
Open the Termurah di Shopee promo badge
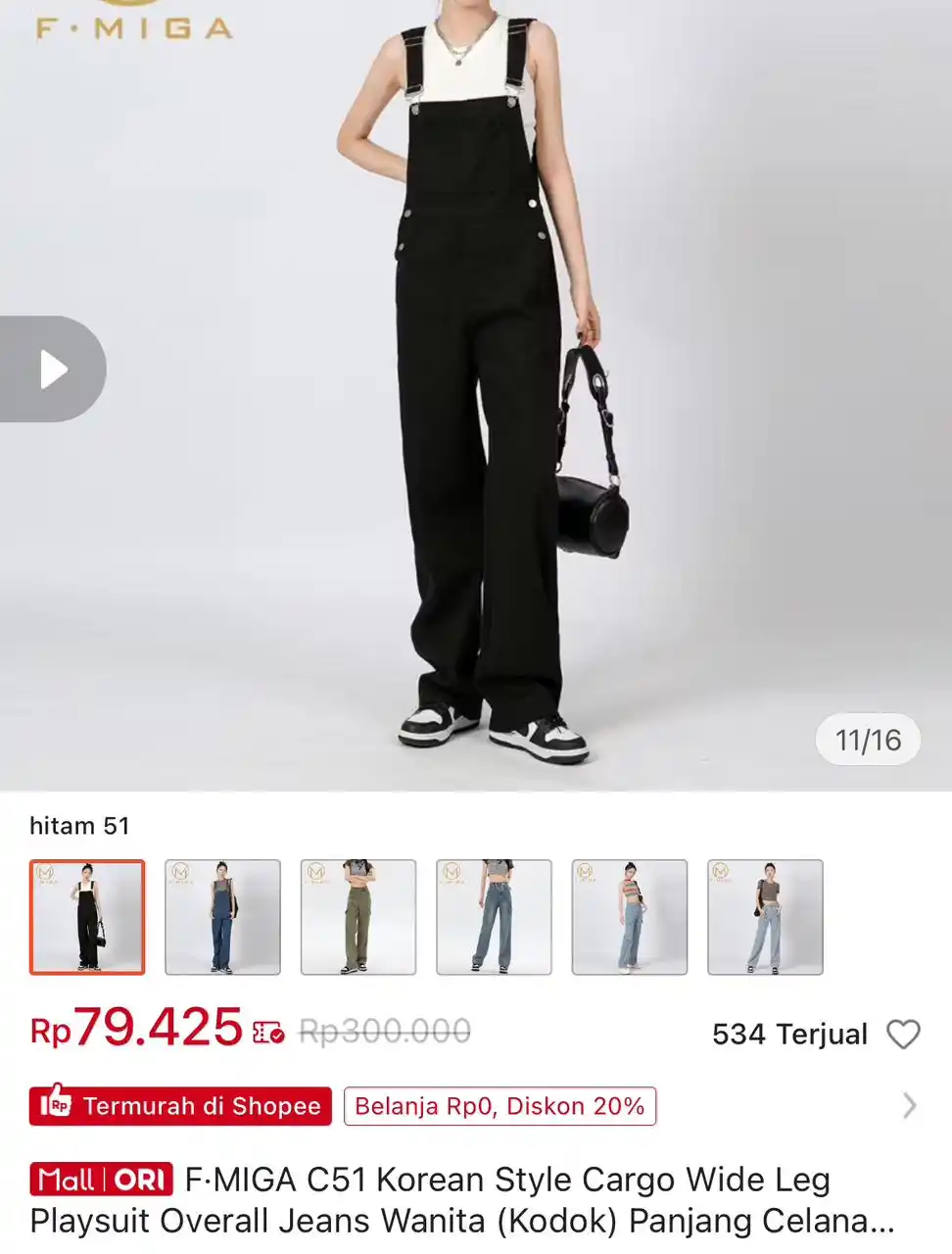(180, 1106)
